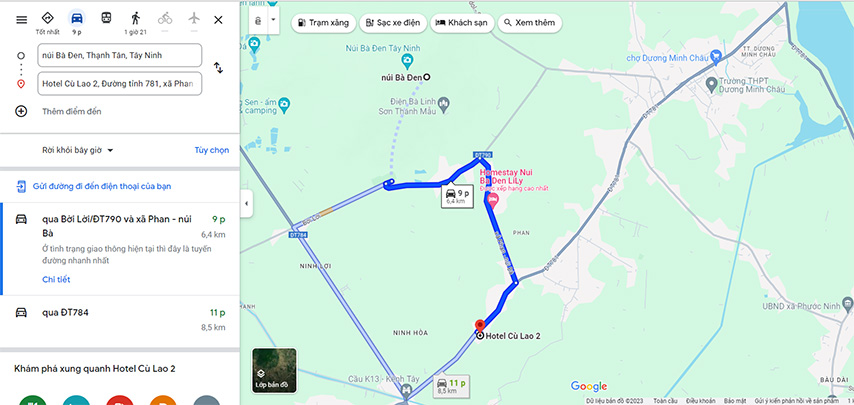Send directions to your phone
Screen dimensions: 854x405
100,186
